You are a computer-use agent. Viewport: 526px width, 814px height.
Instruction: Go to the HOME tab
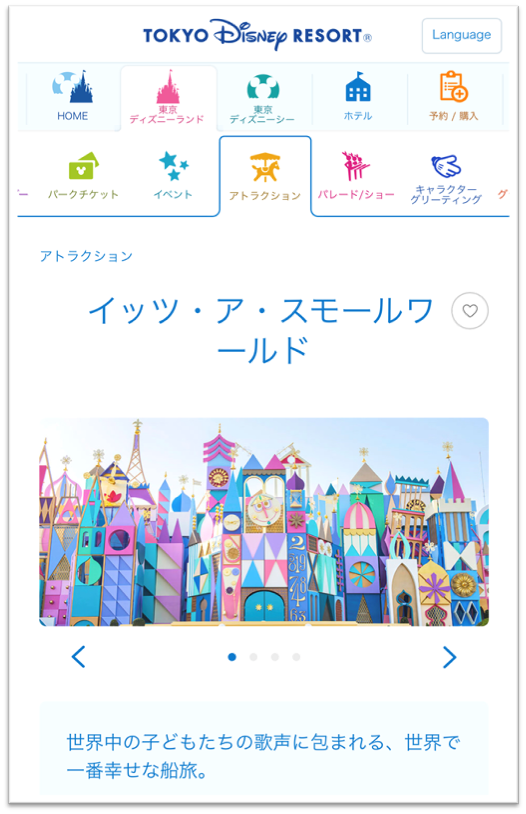click(72, 97)
